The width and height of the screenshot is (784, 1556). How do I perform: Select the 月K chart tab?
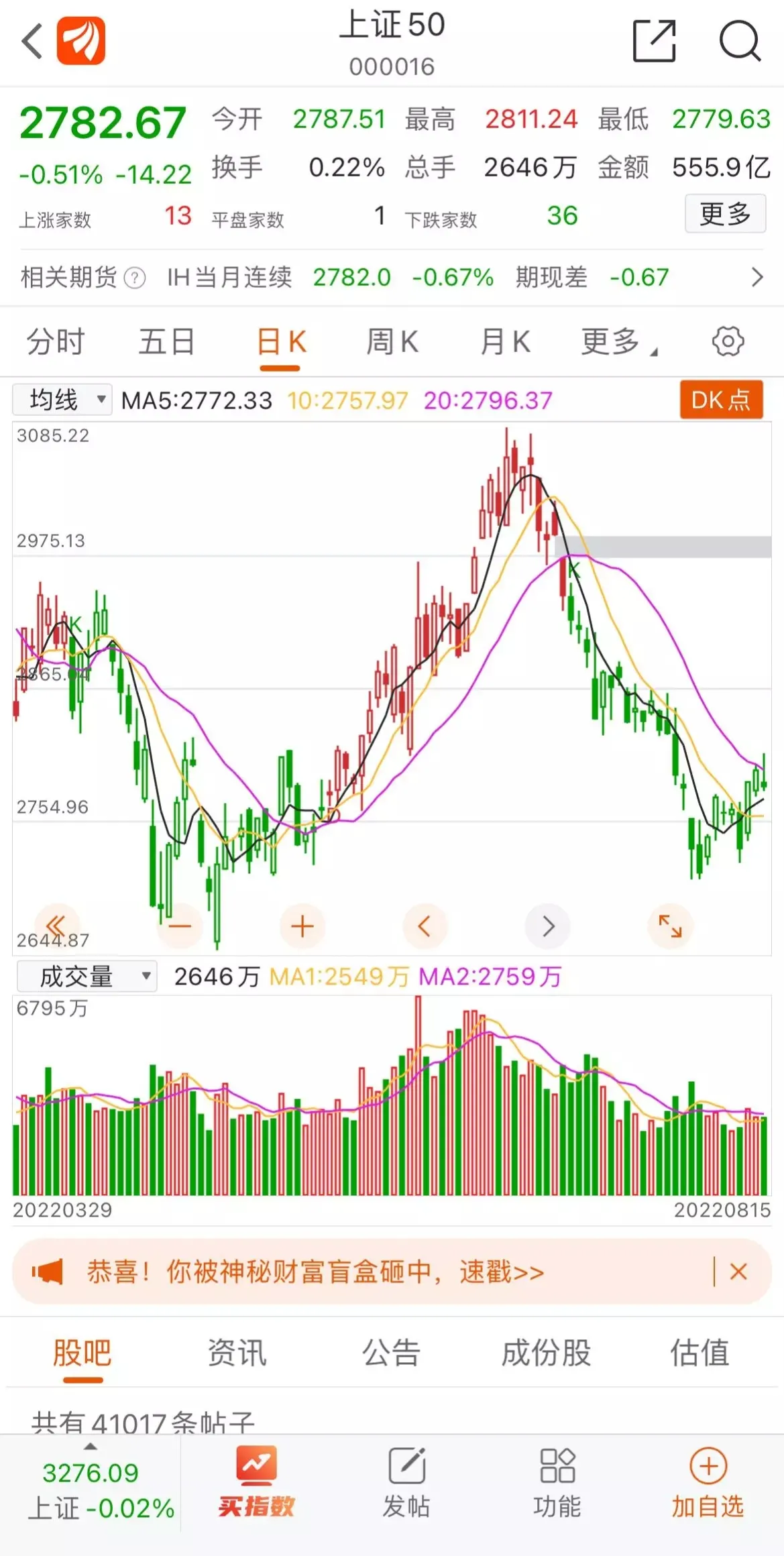coord(505,342)
